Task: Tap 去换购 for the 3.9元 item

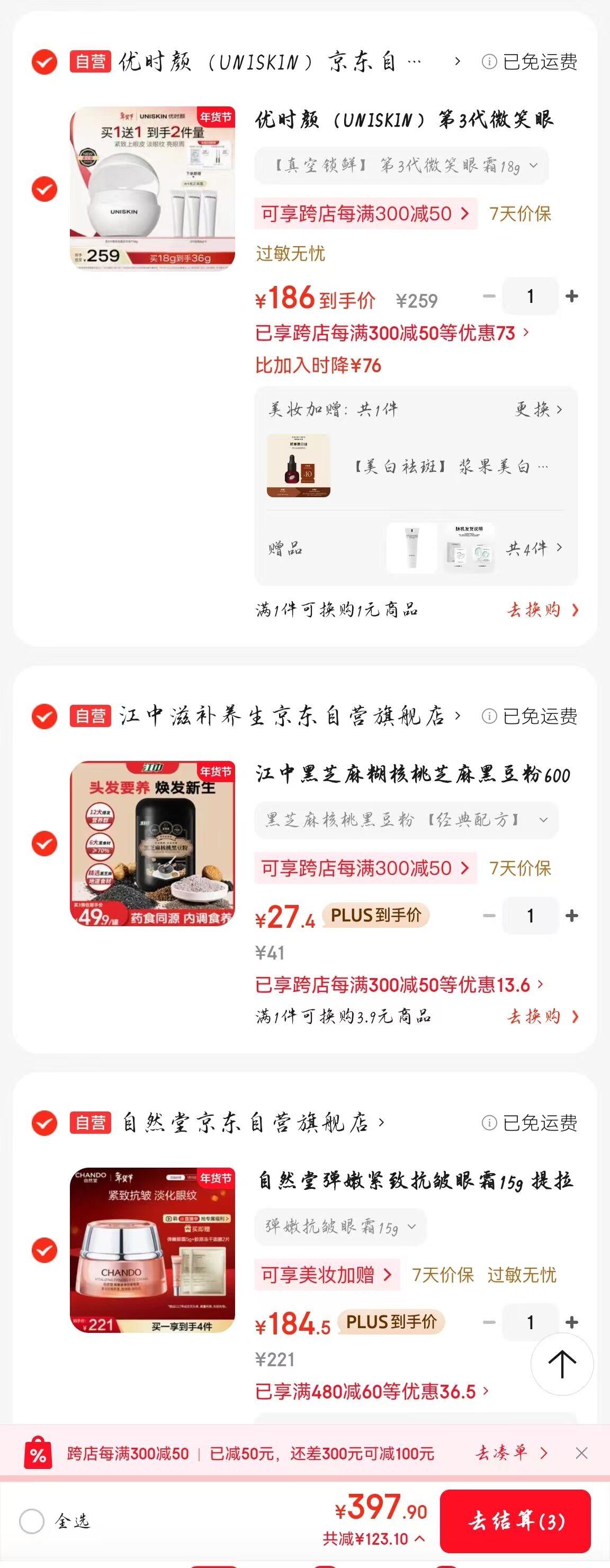Action: tap(542, 1017)
